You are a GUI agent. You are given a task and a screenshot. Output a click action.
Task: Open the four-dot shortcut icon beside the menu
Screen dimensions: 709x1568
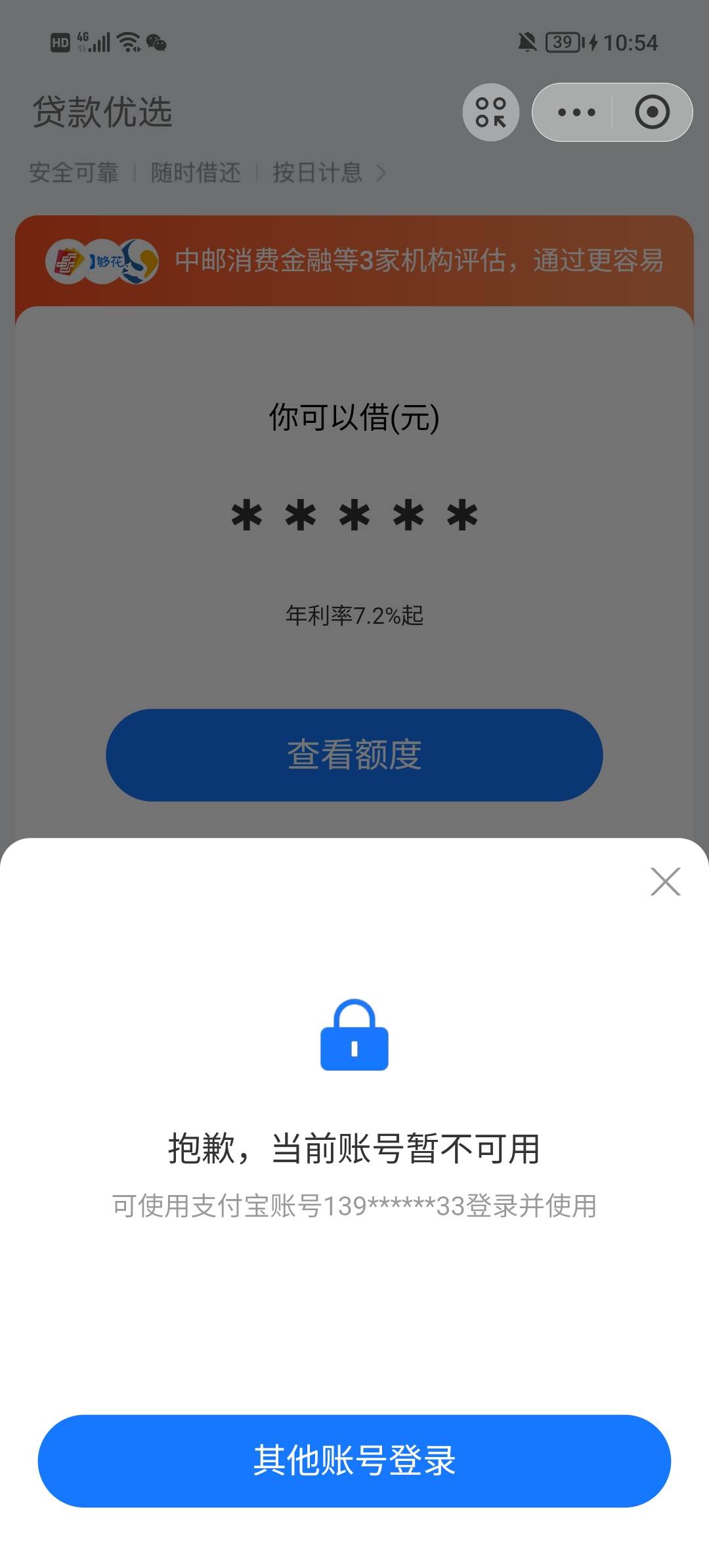[x=491, y=112]
